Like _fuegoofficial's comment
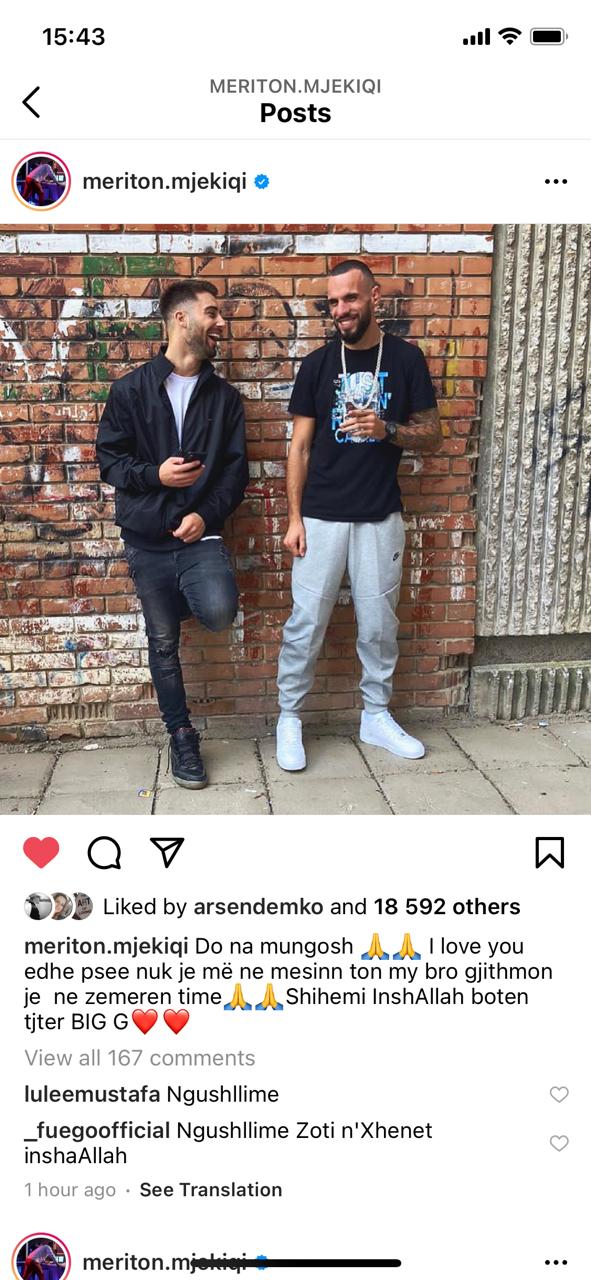 (559, 1143)
